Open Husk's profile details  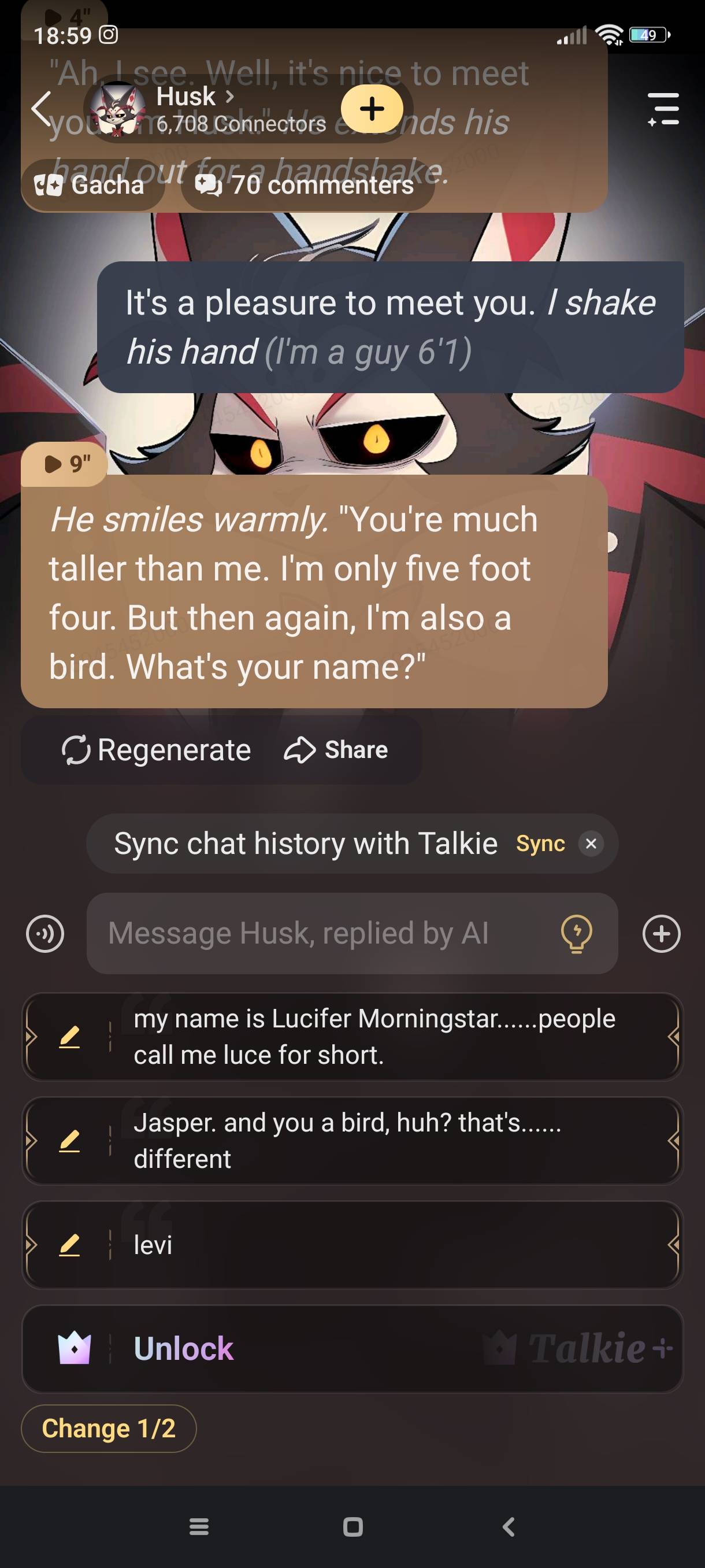pos(194,96)
